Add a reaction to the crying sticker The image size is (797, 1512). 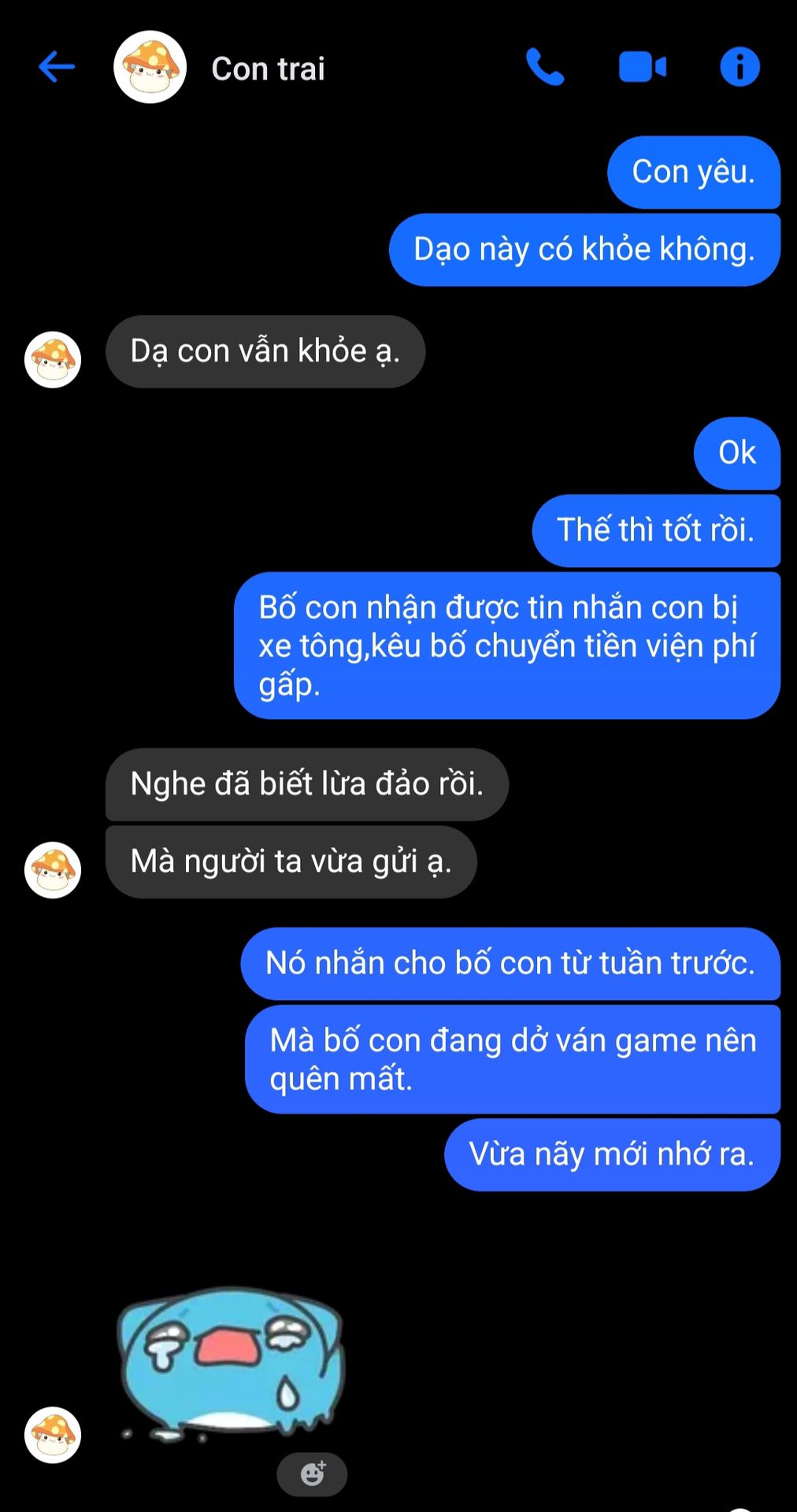pyautogui.click(x=312, y=1473)
